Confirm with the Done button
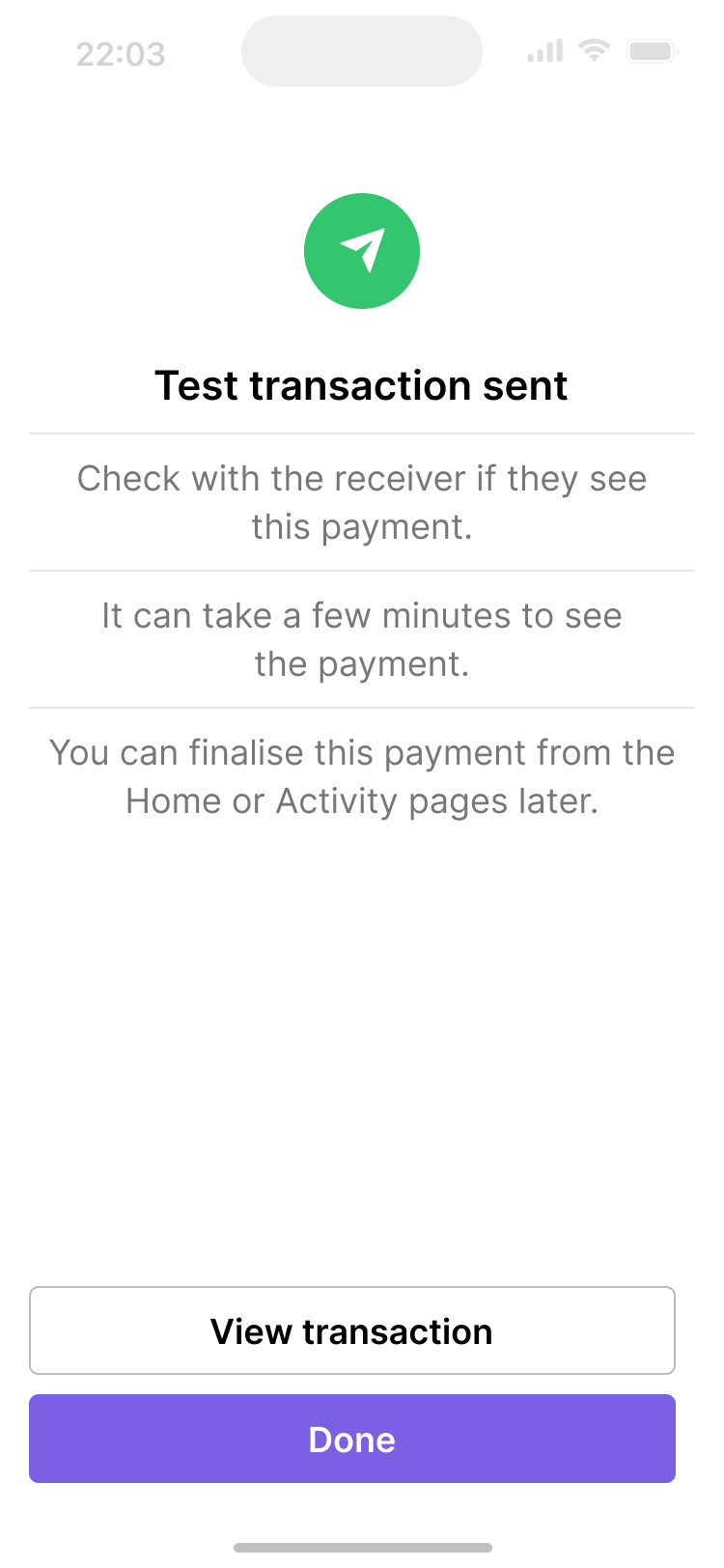This screenshot has width=724, height=1568. tap(351, 1439)
